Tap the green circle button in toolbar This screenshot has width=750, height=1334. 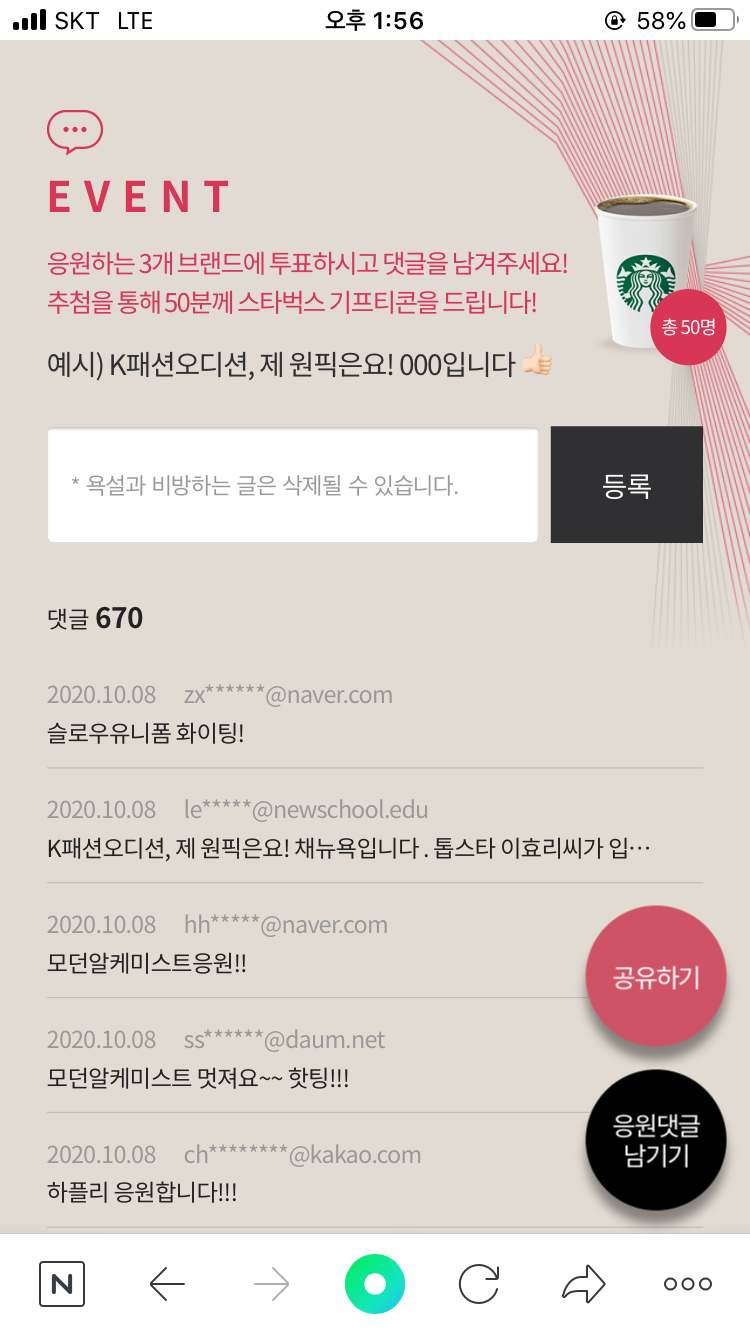point(375,1284)
